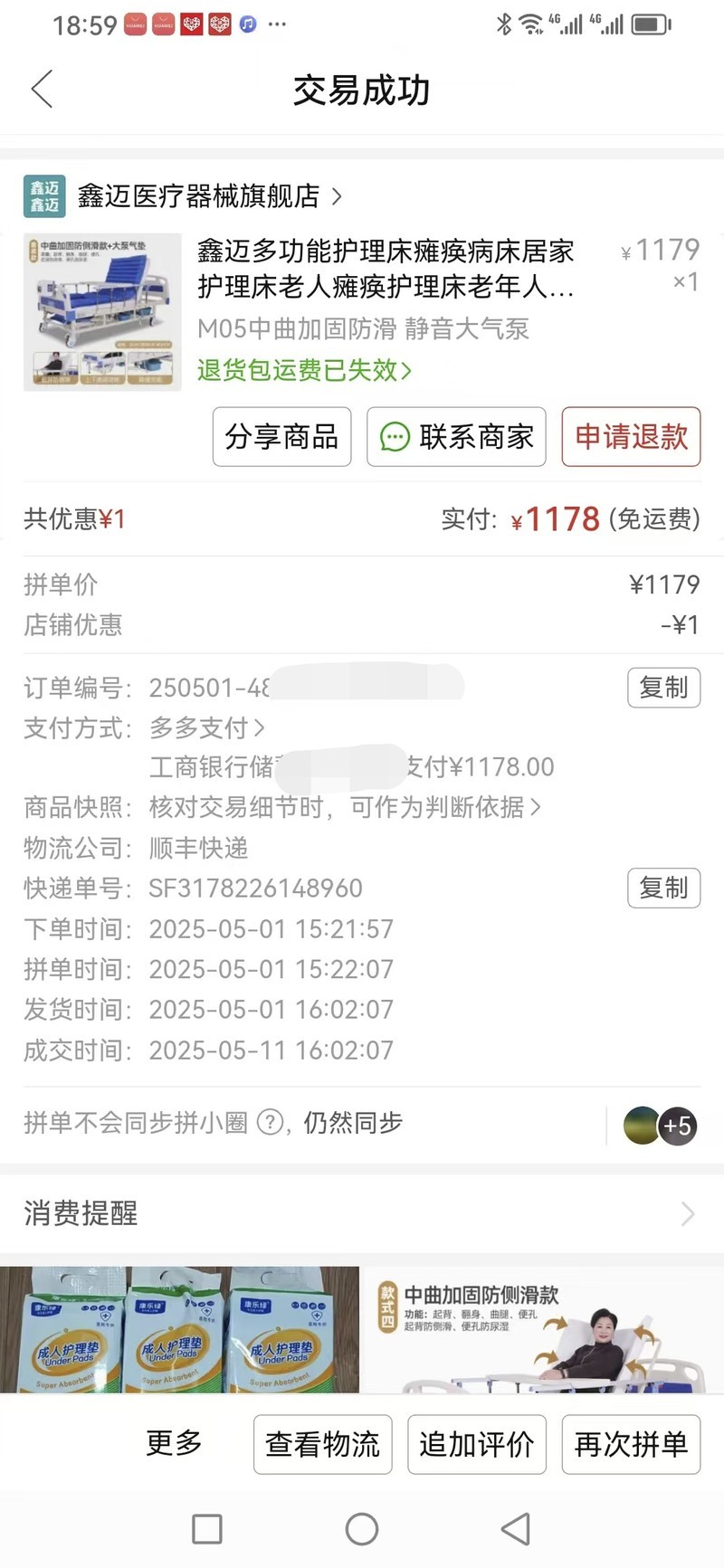
Task: Go back from the 交易成功 page
Action: [43, 90]
